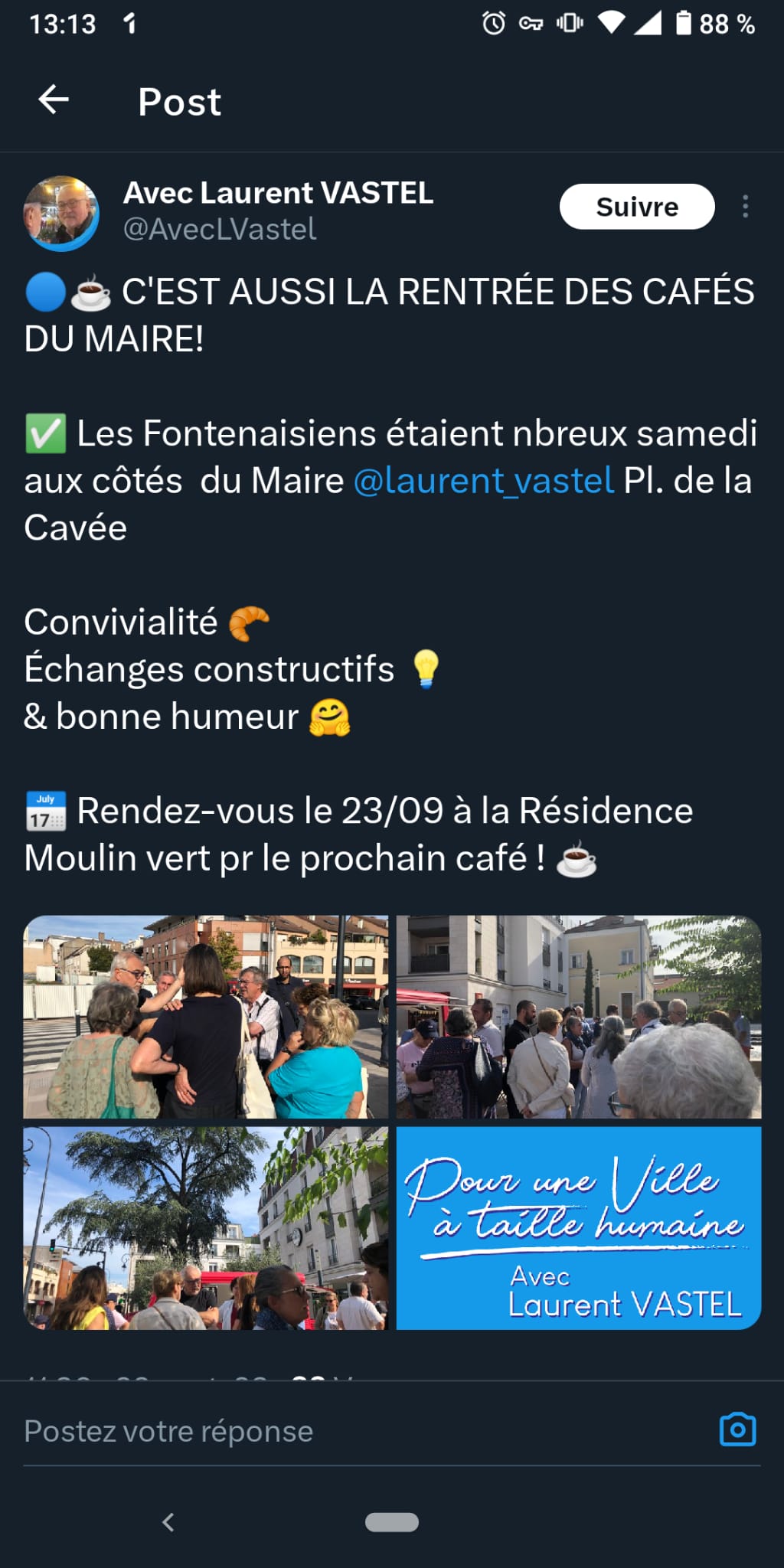This screenshot has width=784, height=1568.
Task: Go back from the Post screen
Action: [54, 100]
